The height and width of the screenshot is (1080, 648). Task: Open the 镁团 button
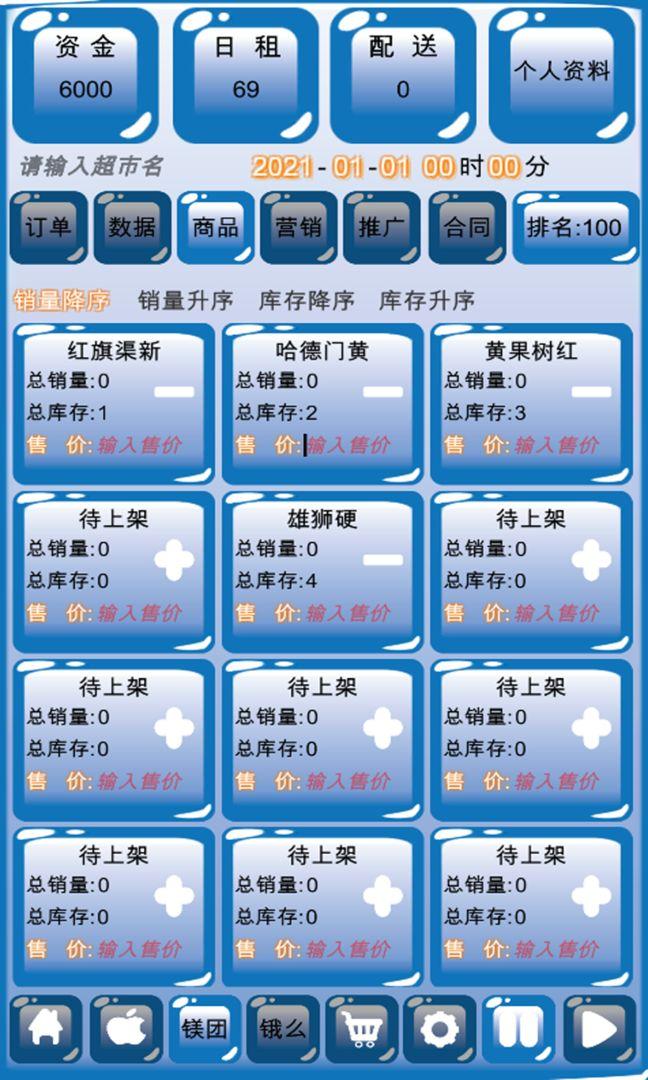click(205, 1027)
